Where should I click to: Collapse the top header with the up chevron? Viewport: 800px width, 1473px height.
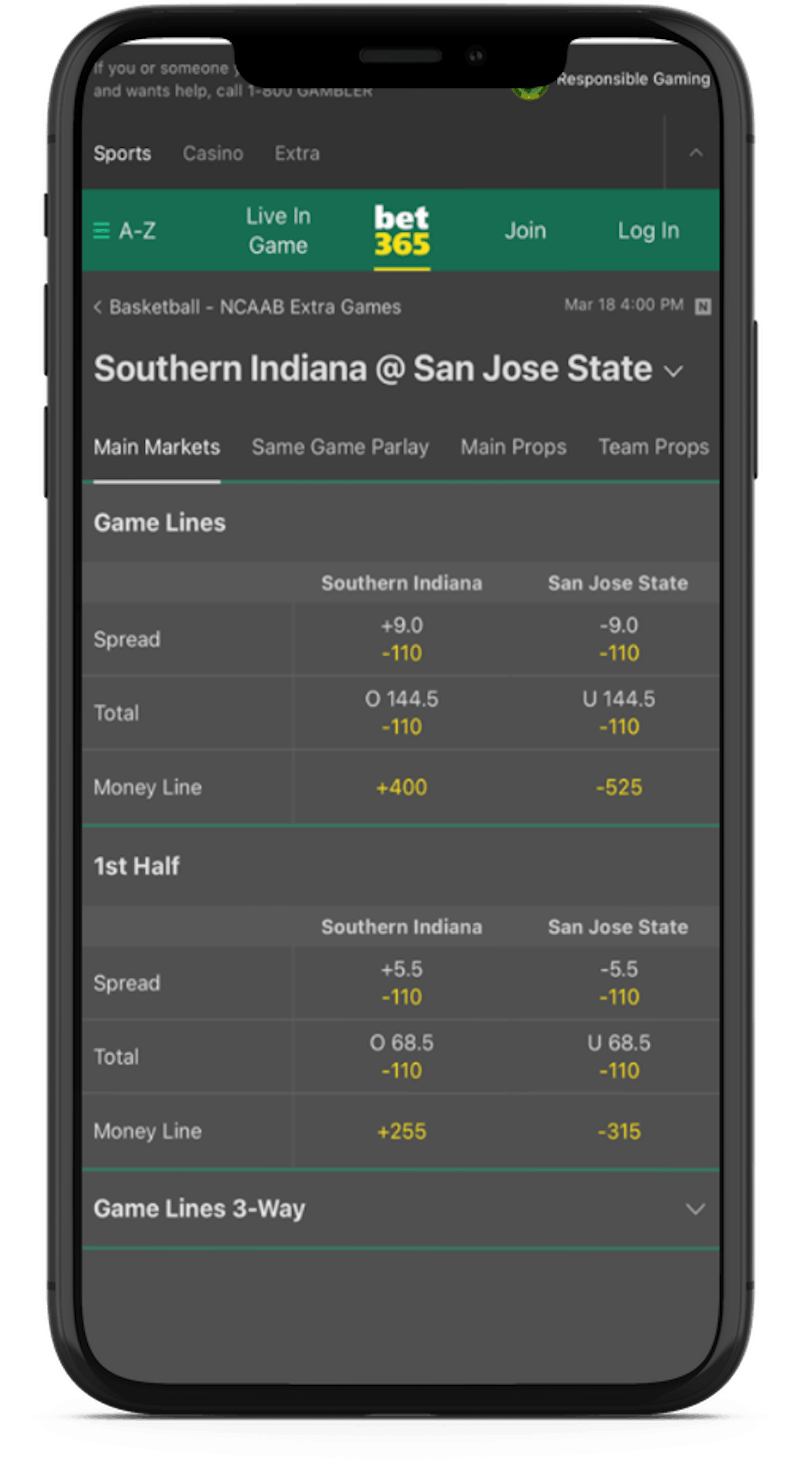[696, 153]
